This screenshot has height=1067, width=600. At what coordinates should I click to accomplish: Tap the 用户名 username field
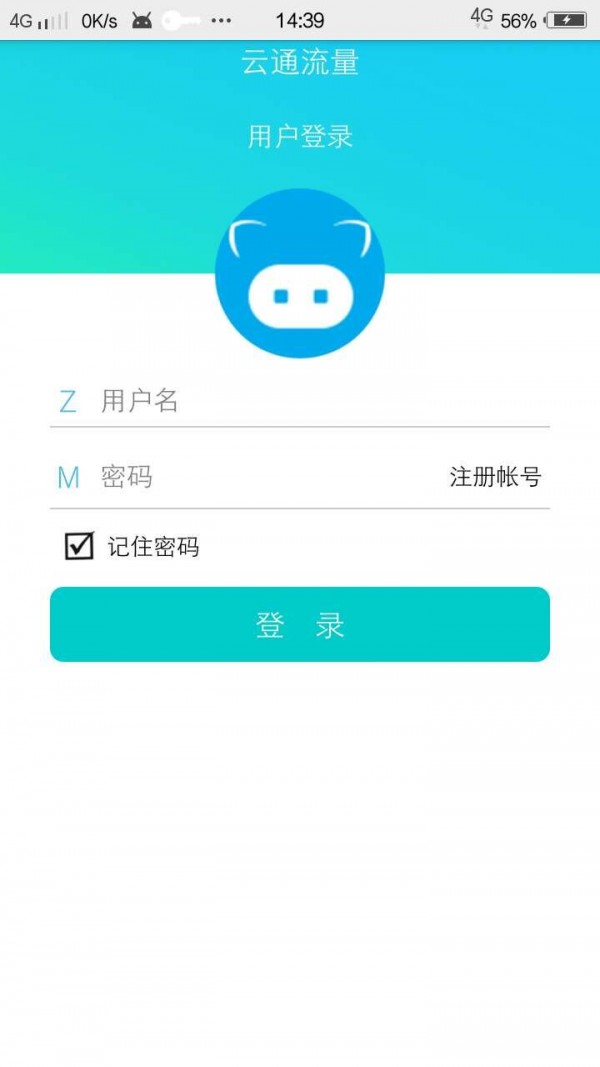tap(320, 402)
